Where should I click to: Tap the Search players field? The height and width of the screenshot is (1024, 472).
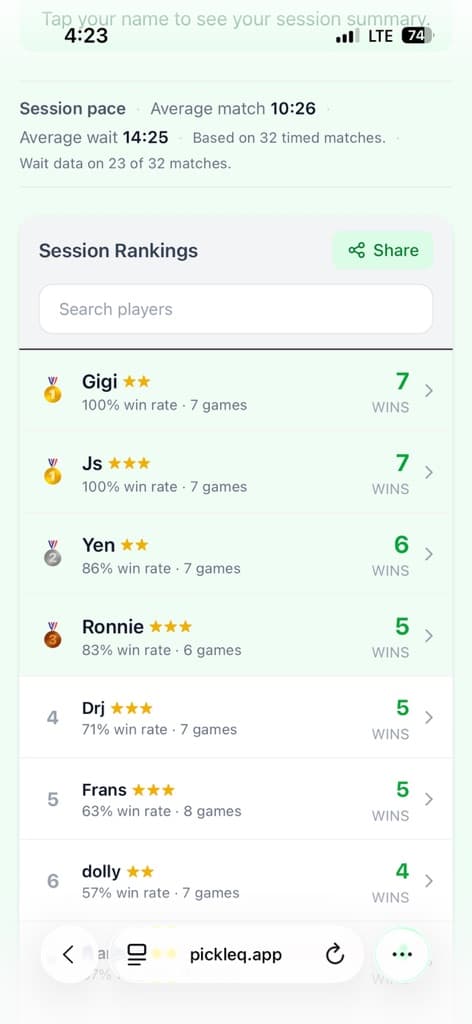[x=236, y=309]
